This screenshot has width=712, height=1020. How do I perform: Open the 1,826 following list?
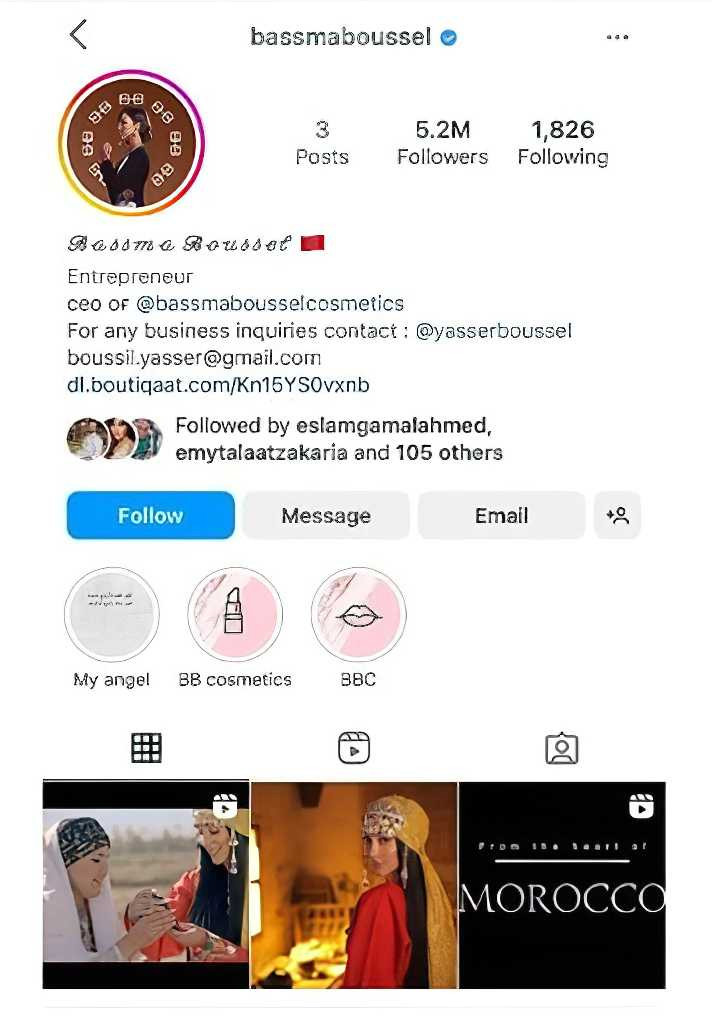[x=562, y=142]
